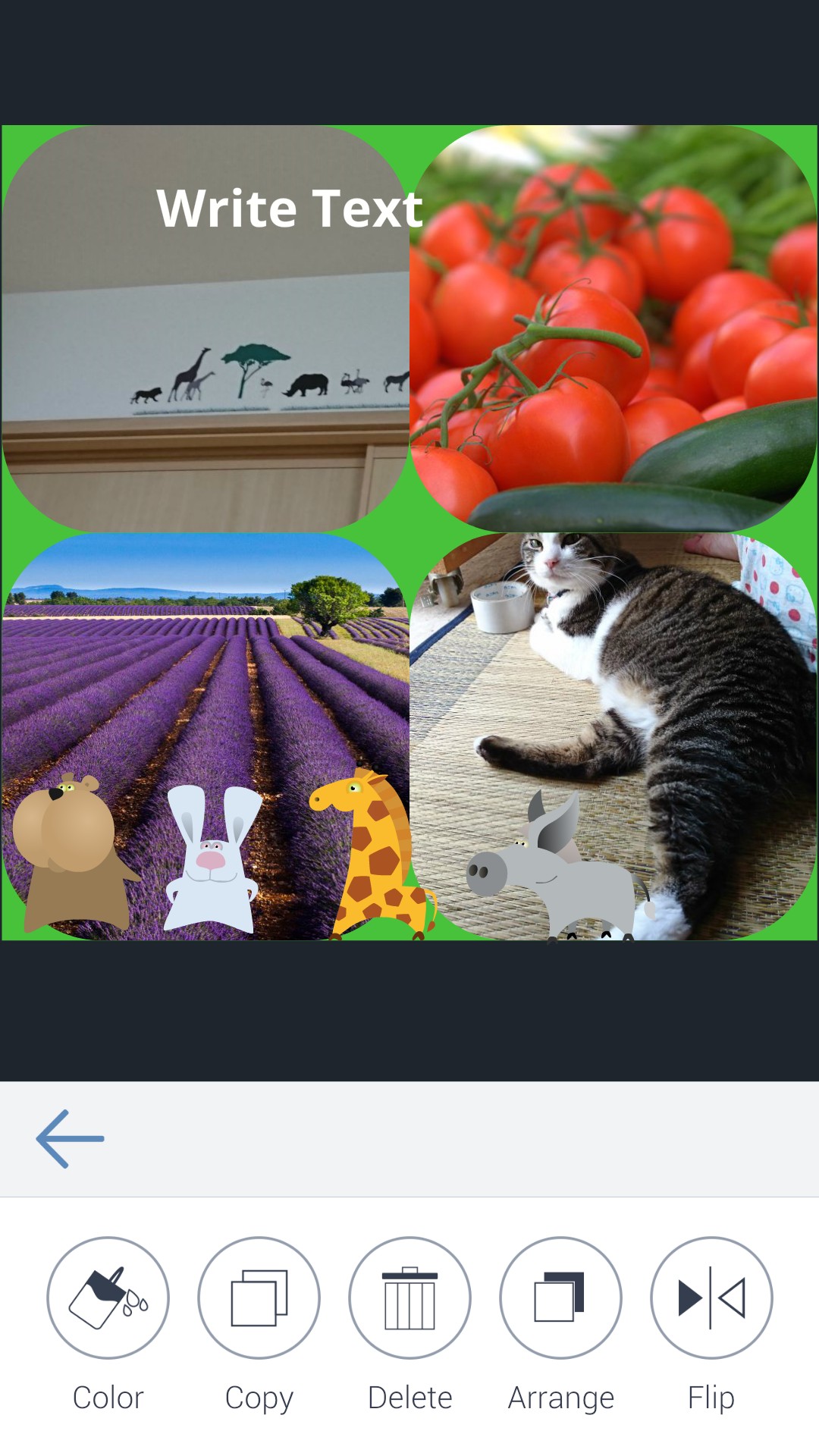Select the giraffe sticker
Screen dimensions: 819x1456
pos(375,857)
